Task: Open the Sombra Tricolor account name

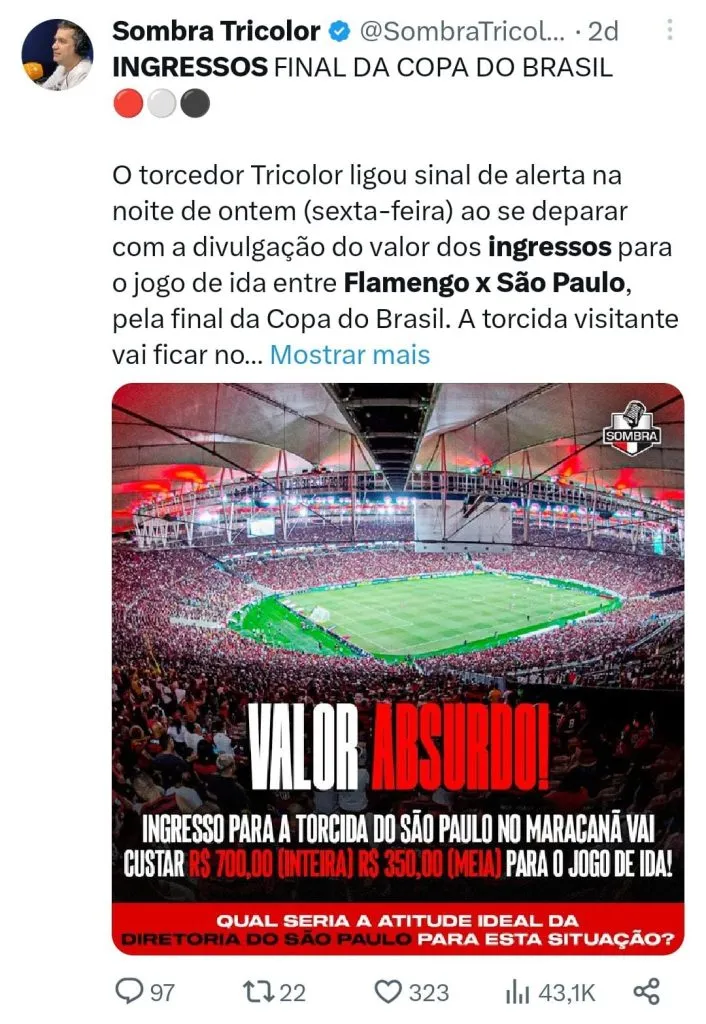Action: point(215,31)
